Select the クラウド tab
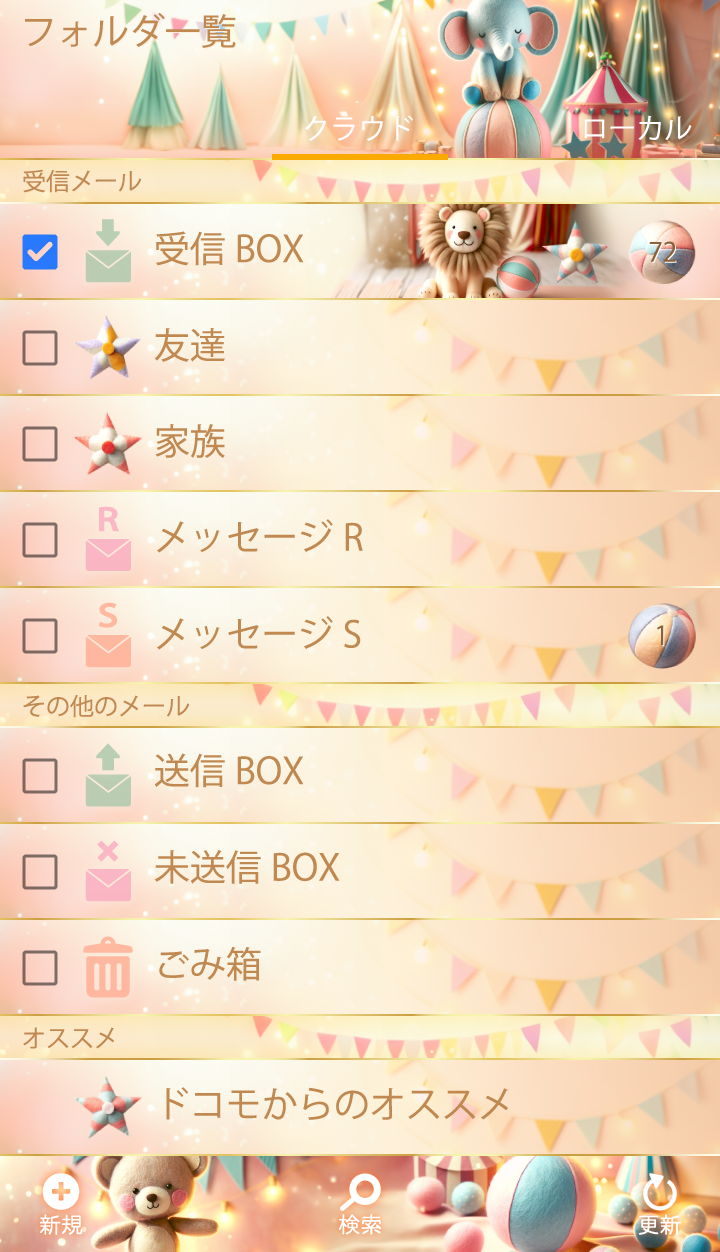 point(359,128)
